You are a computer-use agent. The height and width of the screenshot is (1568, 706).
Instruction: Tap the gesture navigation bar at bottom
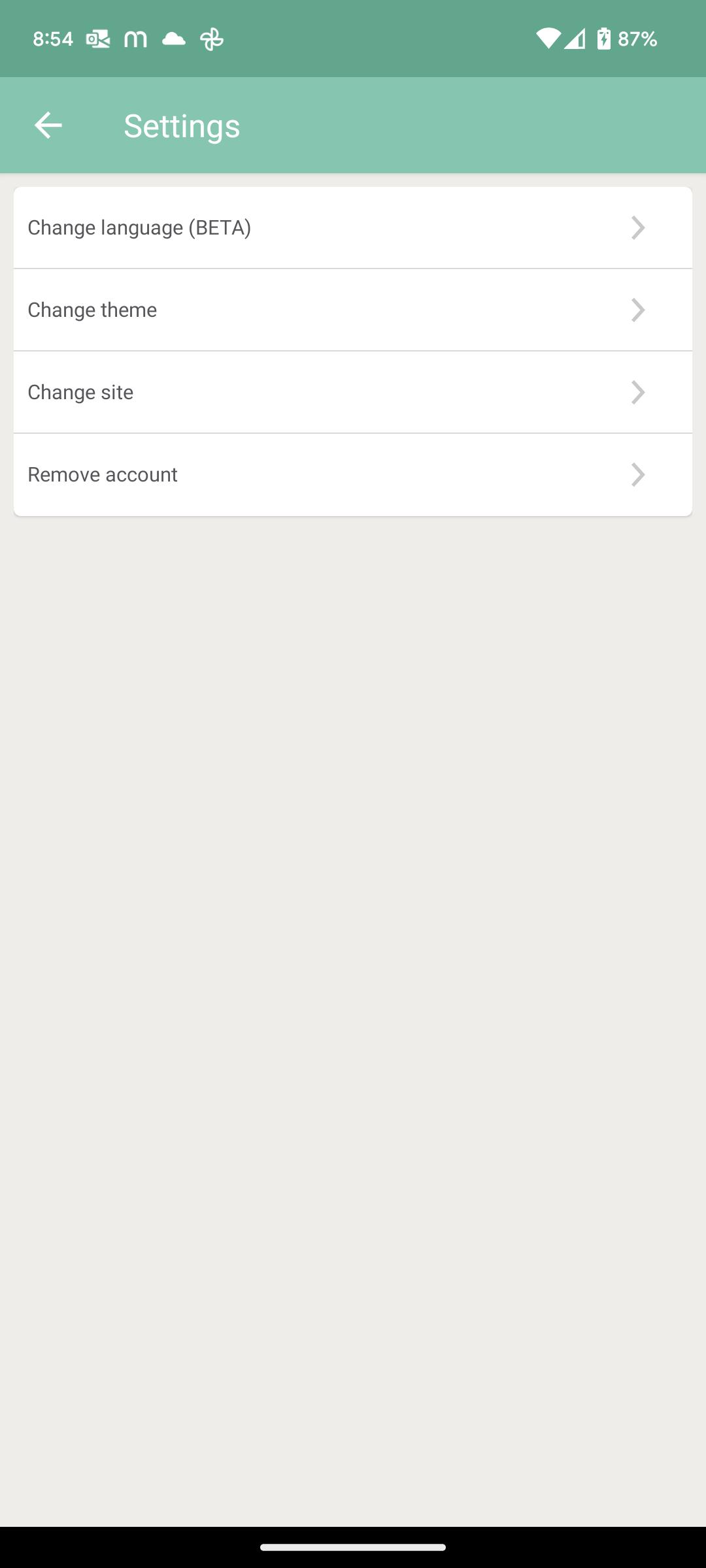coord(353,1548)
